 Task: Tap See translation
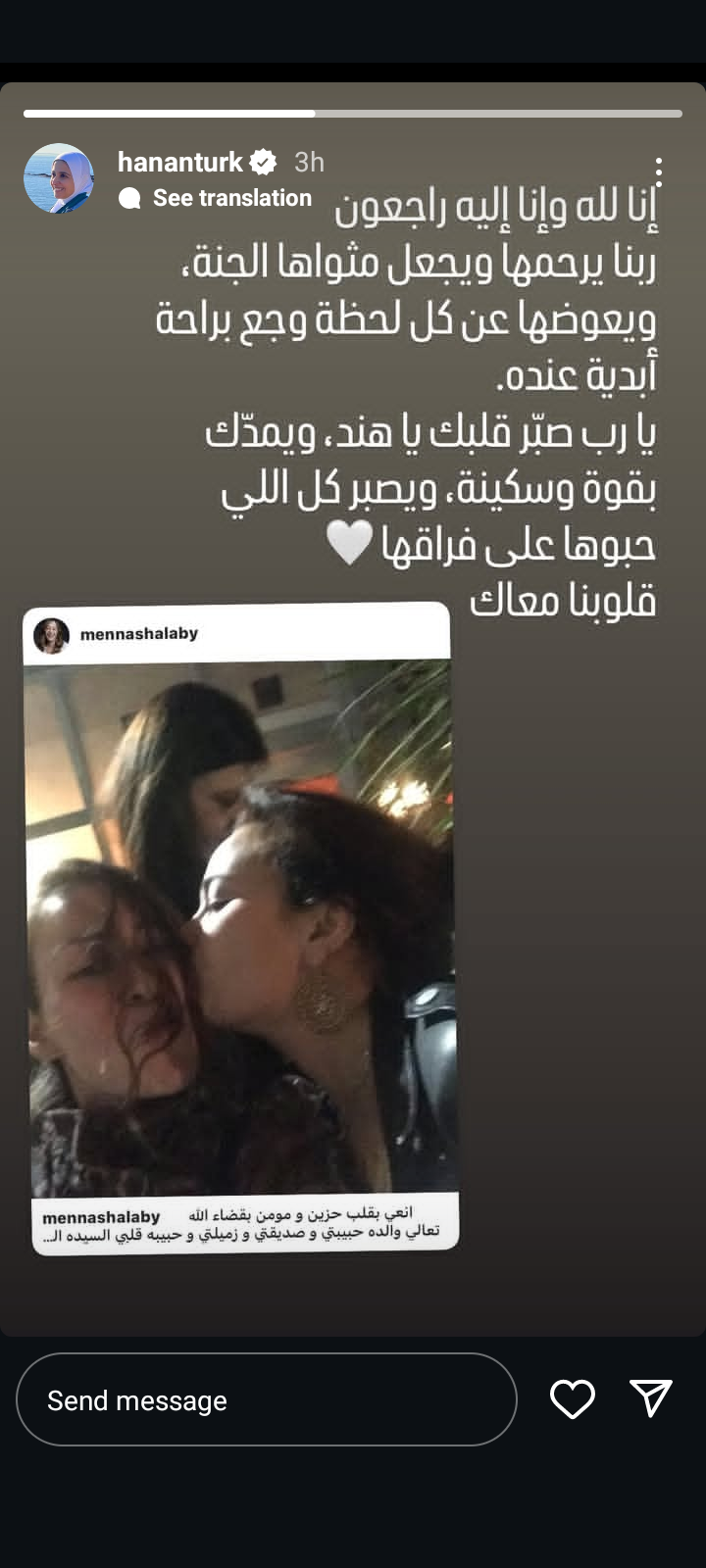pyautogui.click(x=231, y=198)
